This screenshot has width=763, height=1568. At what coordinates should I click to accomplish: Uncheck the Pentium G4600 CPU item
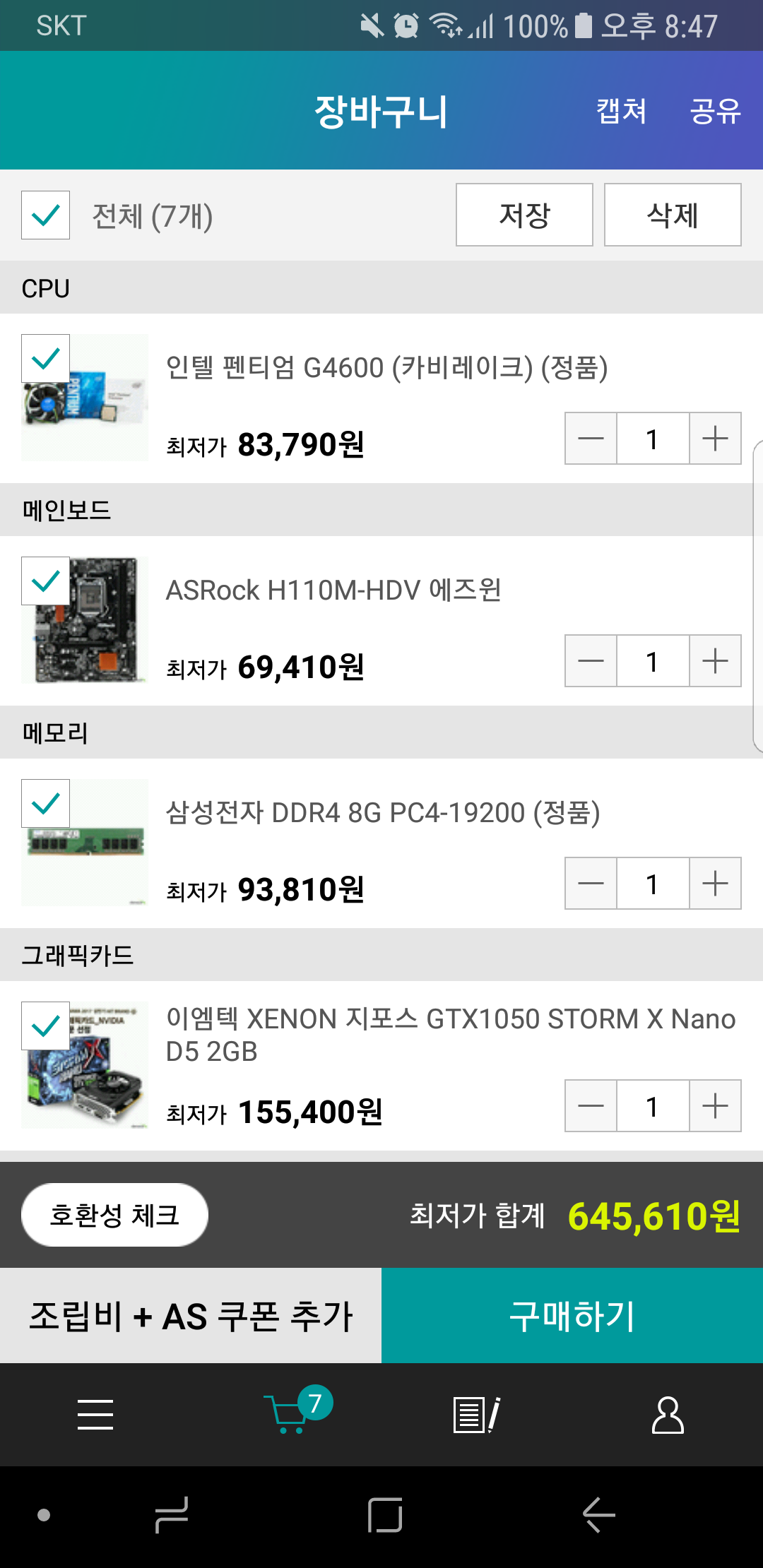(x=45, y=358)
